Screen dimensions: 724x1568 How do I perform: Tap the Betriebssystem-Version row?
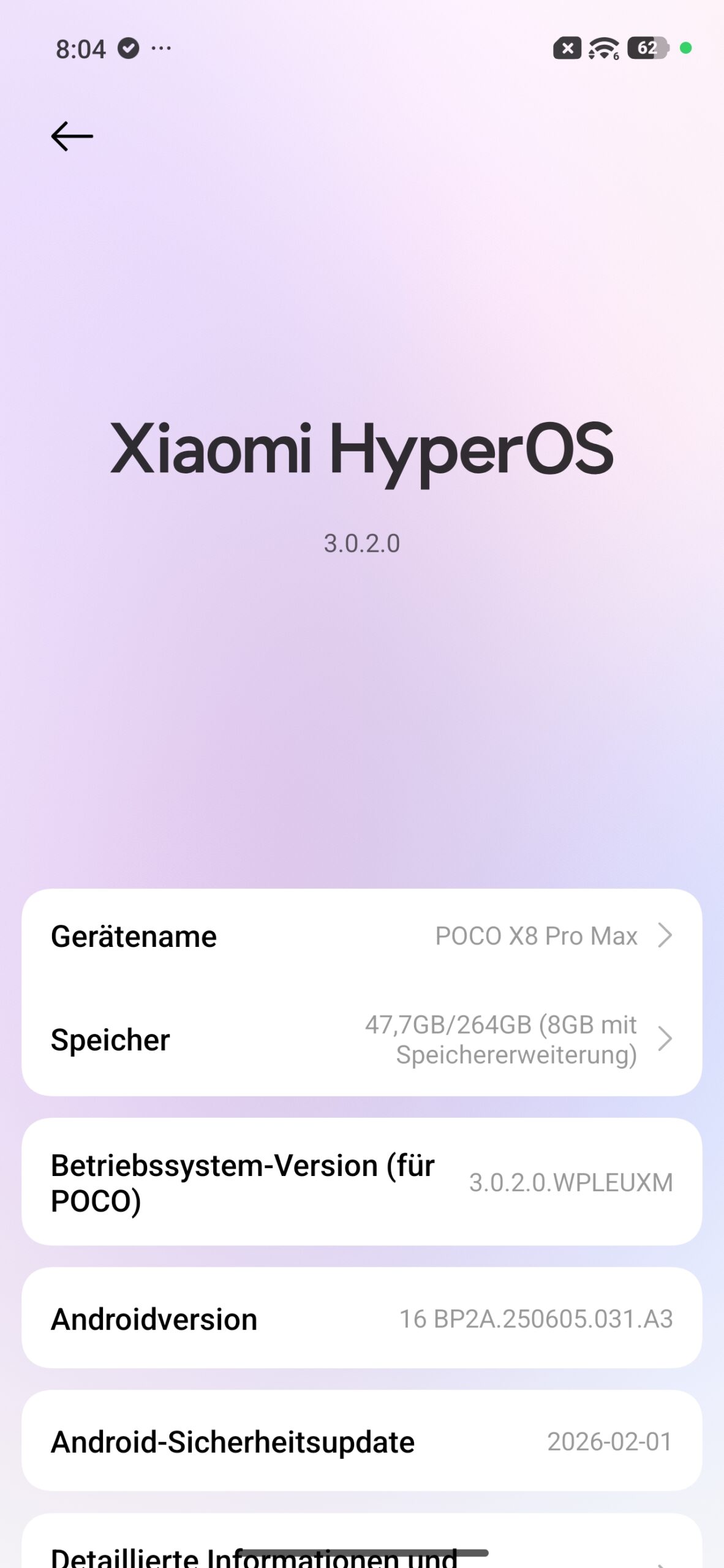pyautogui.click(x=361, y=1182)
